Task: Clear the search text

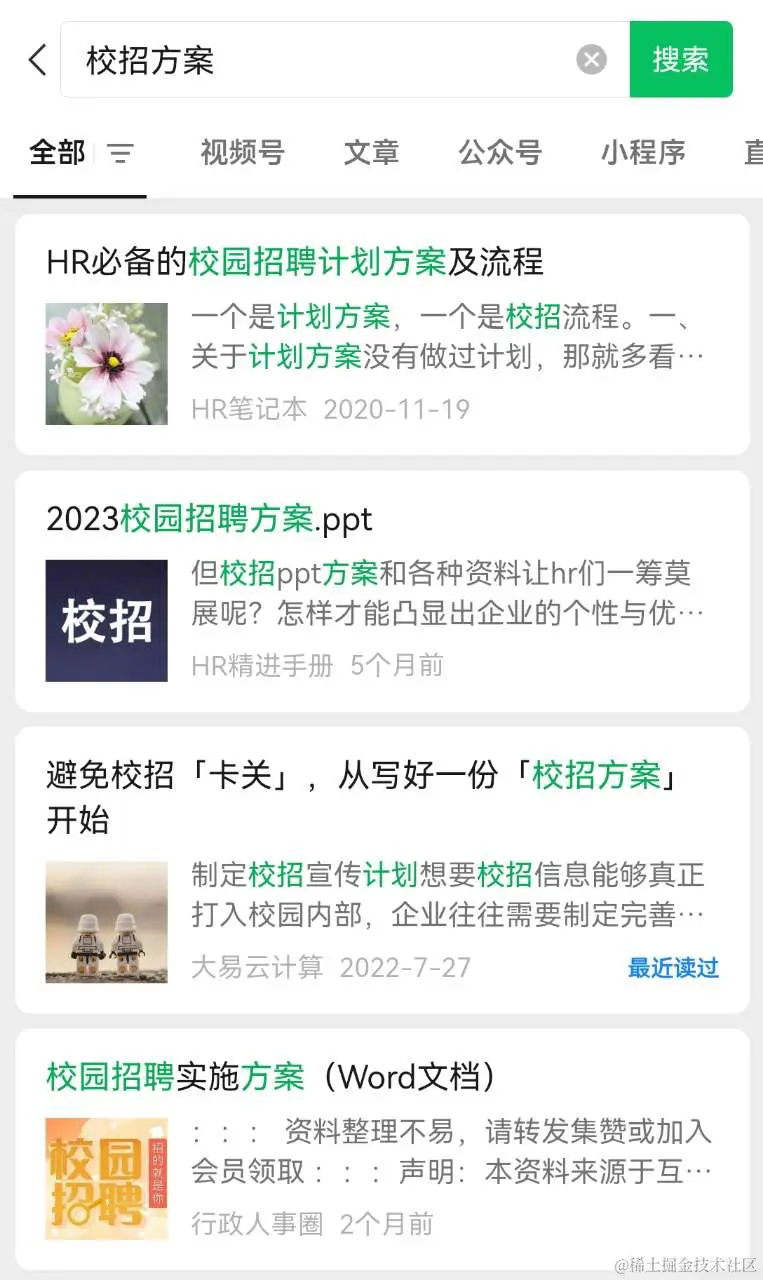Action: (x=592, y=60)
